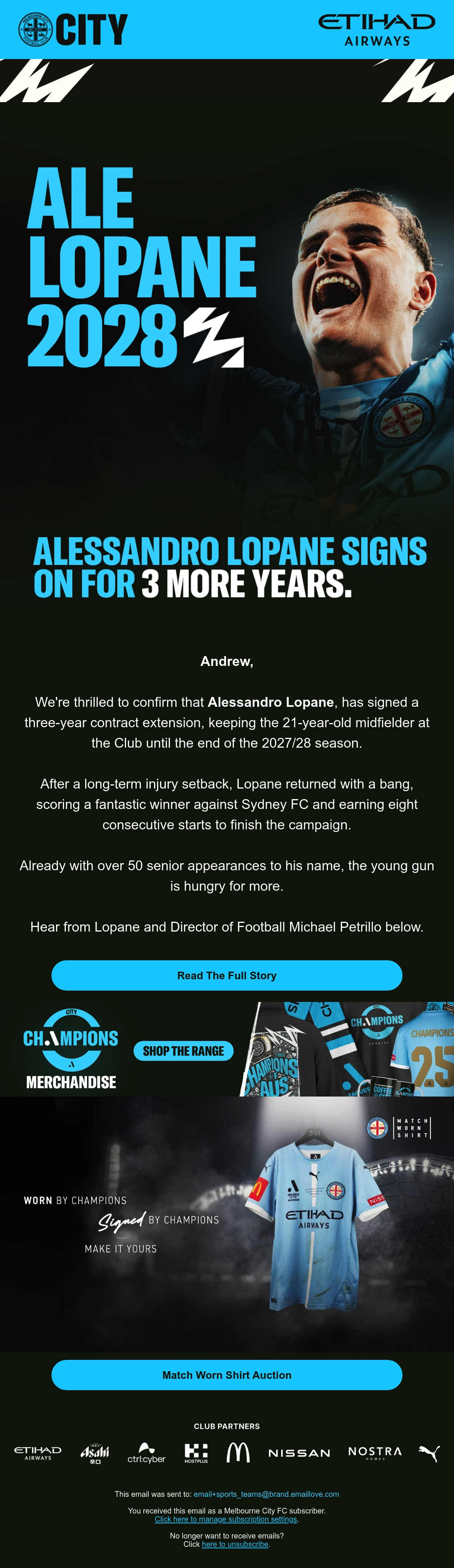
Task: Open the match worn shirt banner image
Action: click(227, 1224)
